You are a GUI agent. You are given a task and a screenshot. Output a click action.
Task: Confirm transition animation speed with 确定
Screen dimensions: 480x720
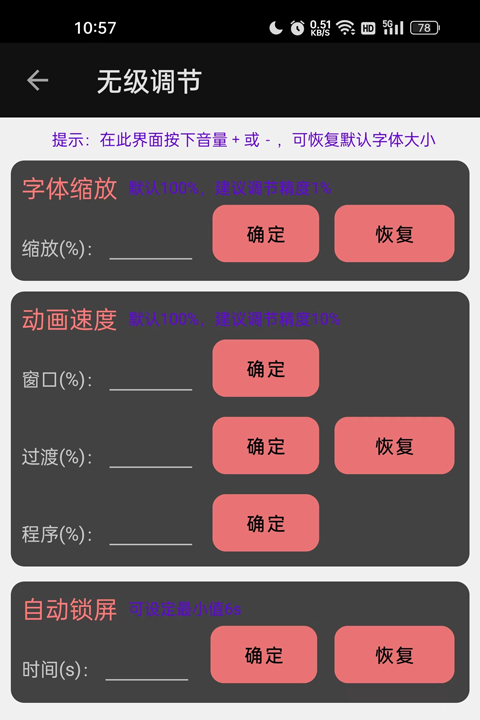tap(265, 445)
